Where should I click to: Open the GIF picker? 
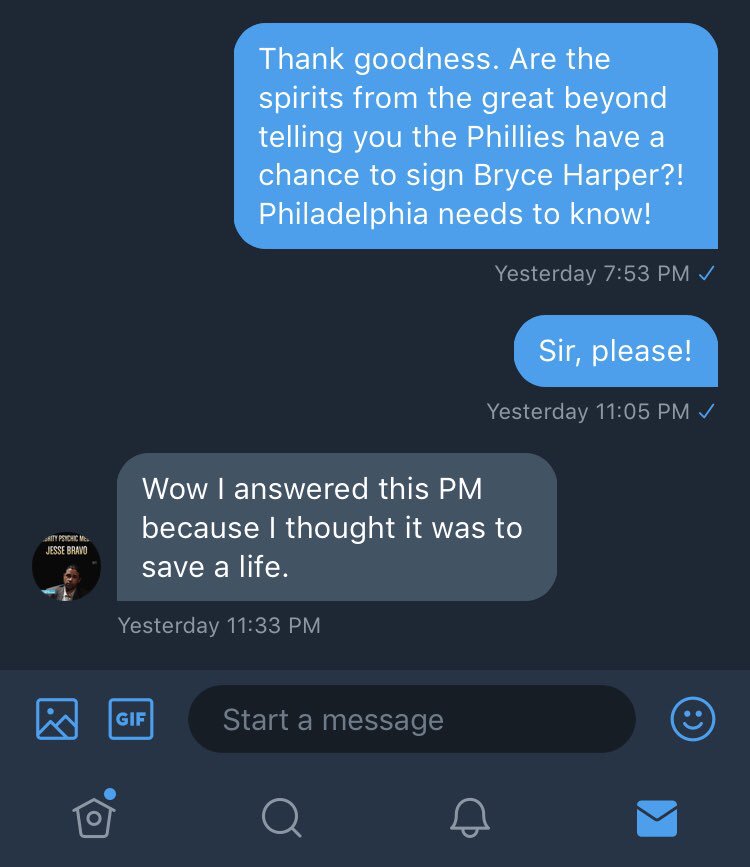click(130, 718)
